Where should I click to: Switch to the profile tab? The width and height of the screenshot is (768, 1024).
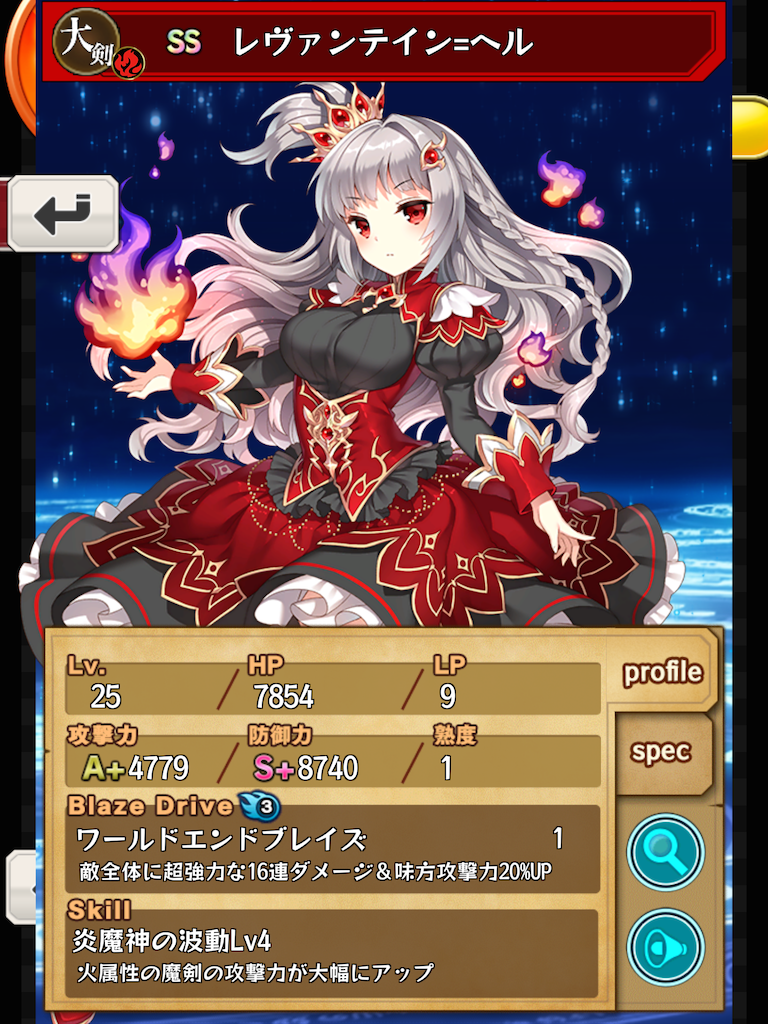click(662, 673)
